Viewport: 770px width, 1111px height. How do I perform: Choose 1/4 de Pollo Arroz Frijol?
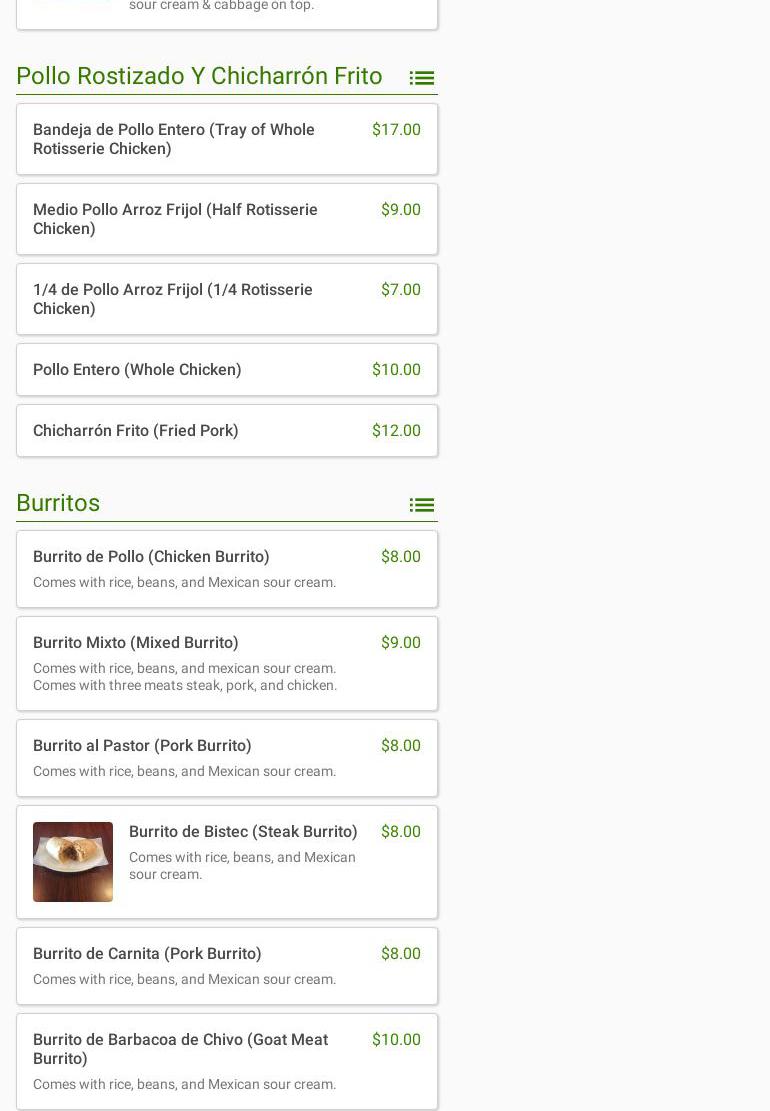(226, 299)
